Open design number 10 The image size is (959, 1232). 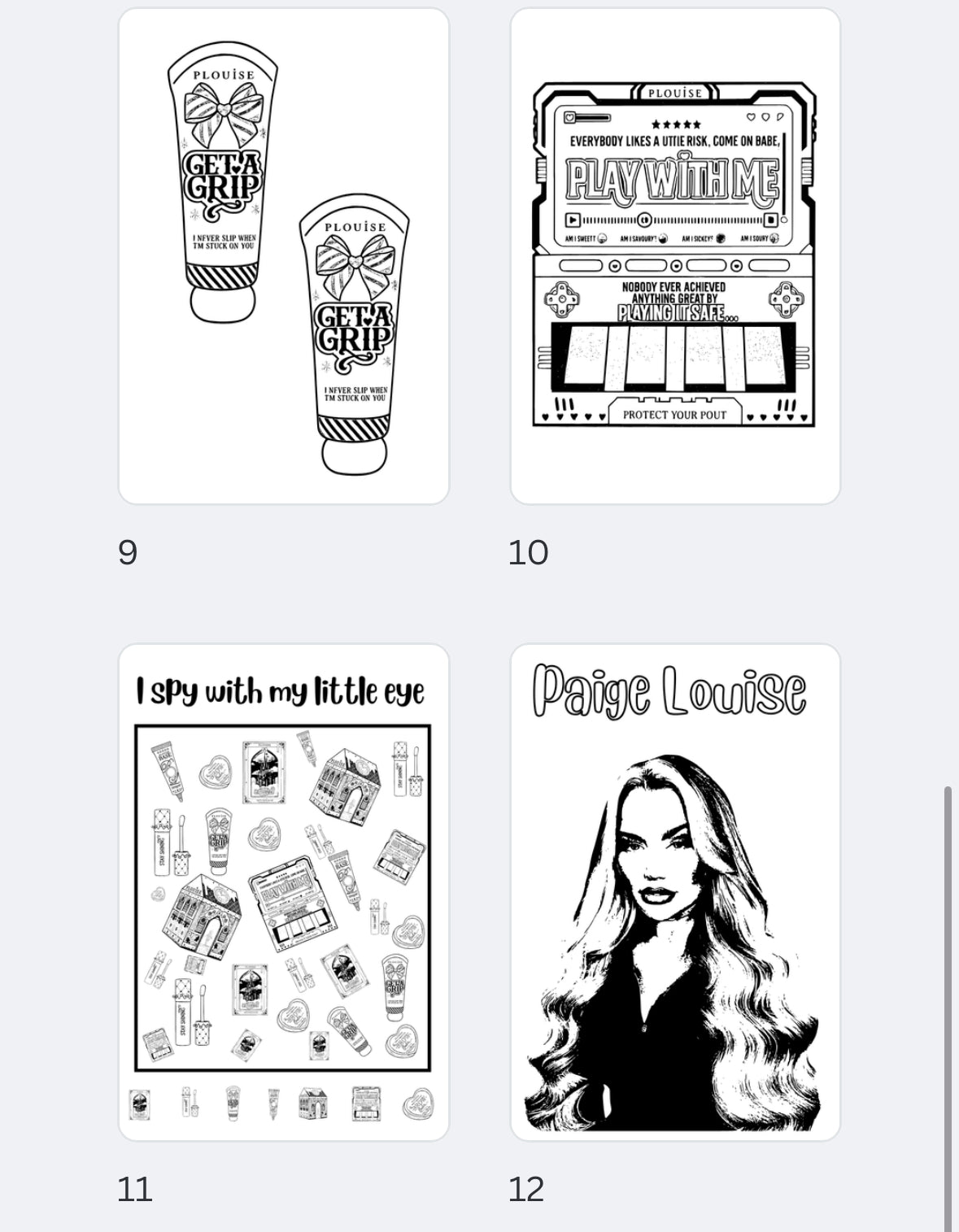[x=673, y=252]
